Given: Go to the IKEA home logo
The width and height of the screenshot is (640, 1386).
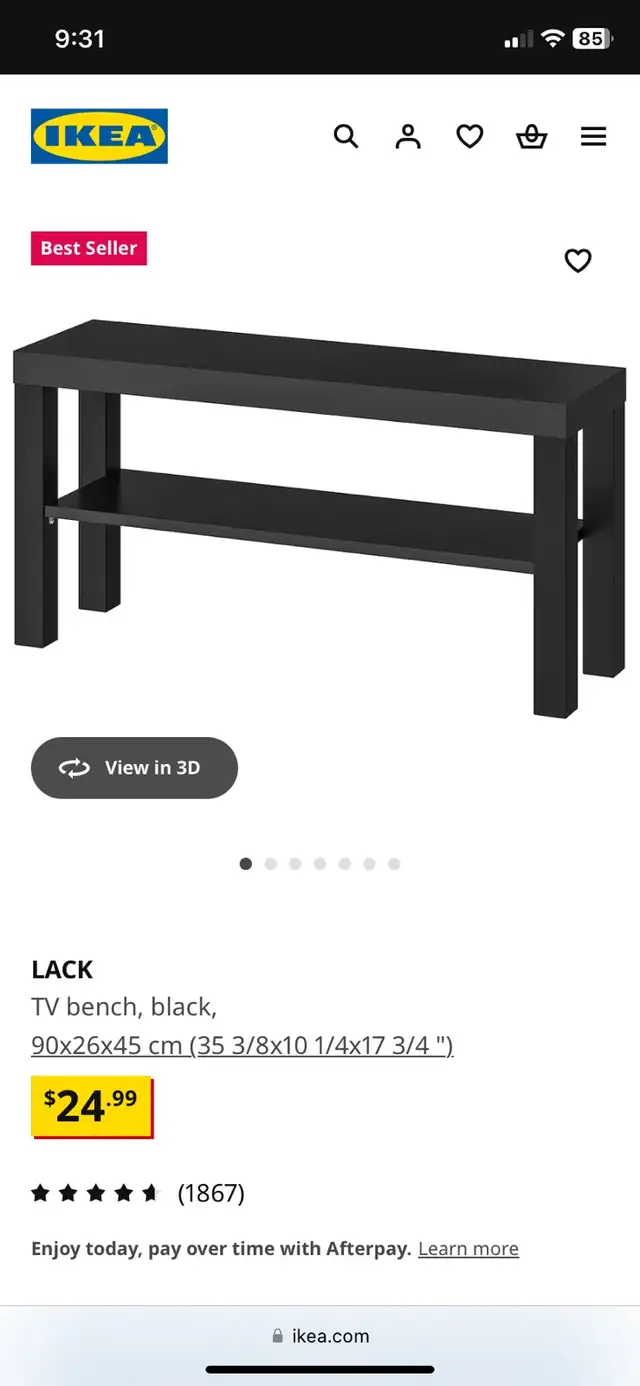Looking at the screenshot, I should point(99,136).
